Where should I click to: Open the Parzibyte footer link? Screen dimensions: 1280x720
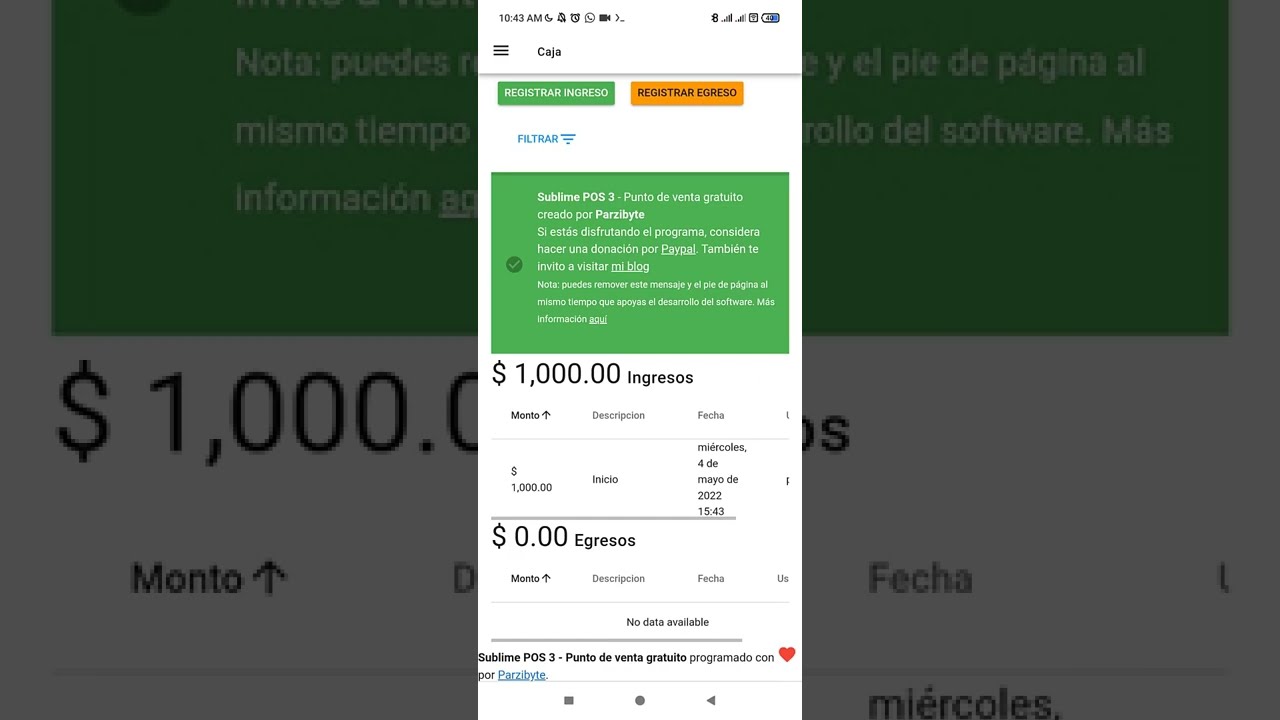tap(522, 675)
